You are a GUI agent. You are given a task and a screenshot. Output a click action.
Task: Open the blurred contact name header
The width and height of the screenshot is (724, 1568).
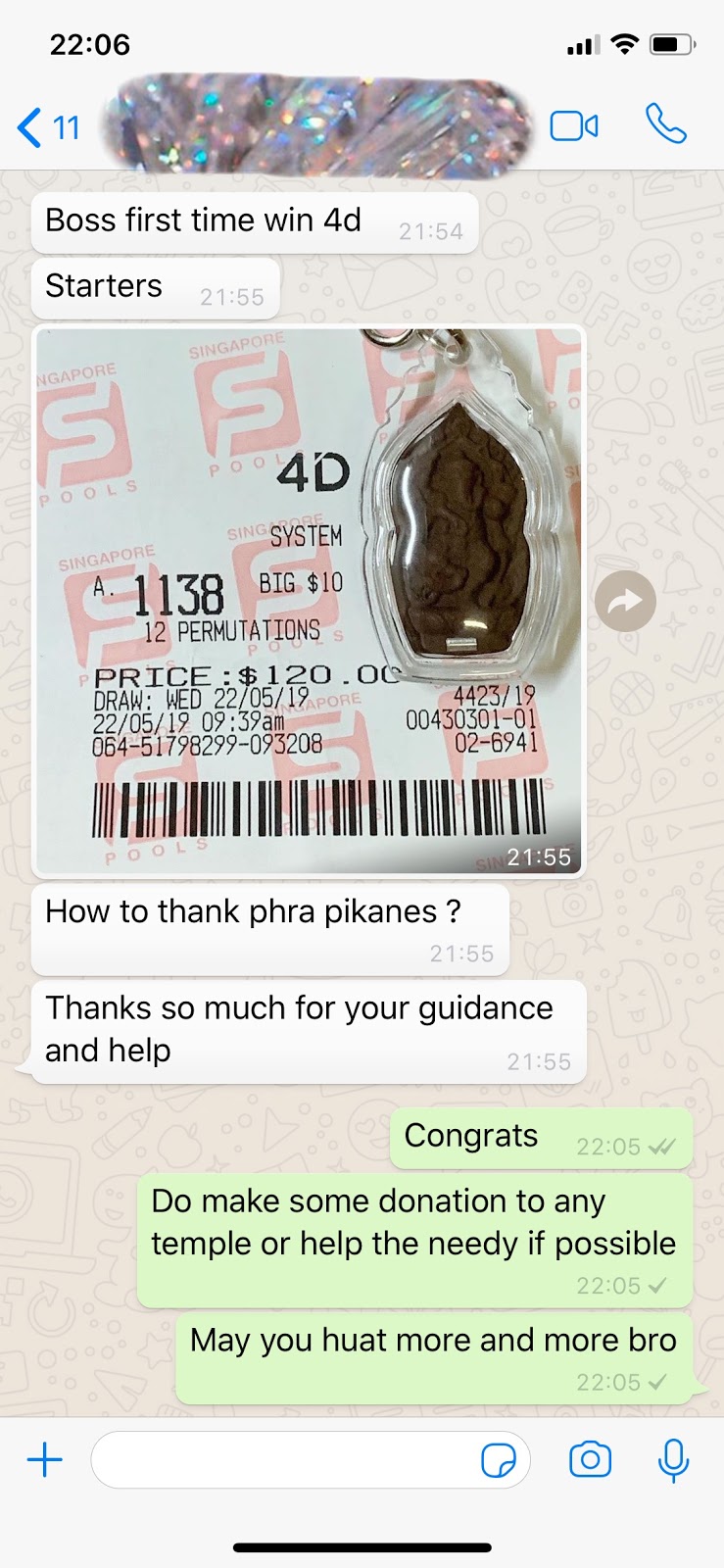323,126
